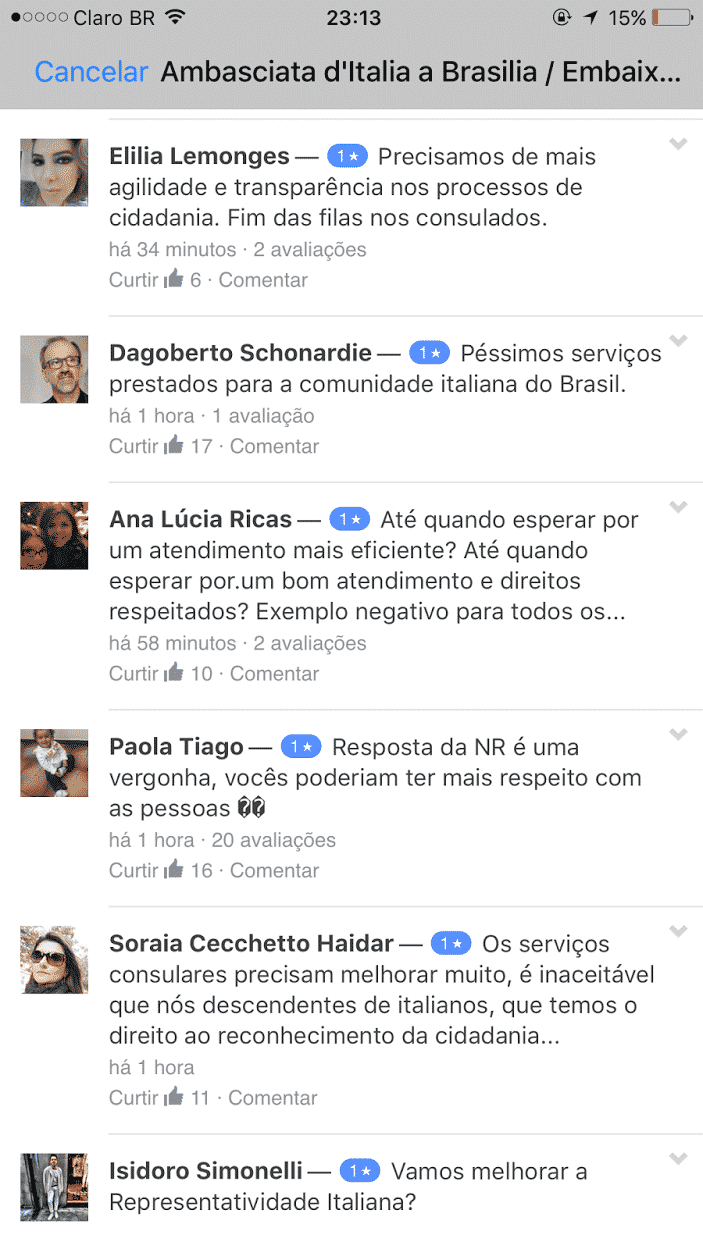Tap Cancelar in the top bar
703x1249 pixels.
point(91,72)
